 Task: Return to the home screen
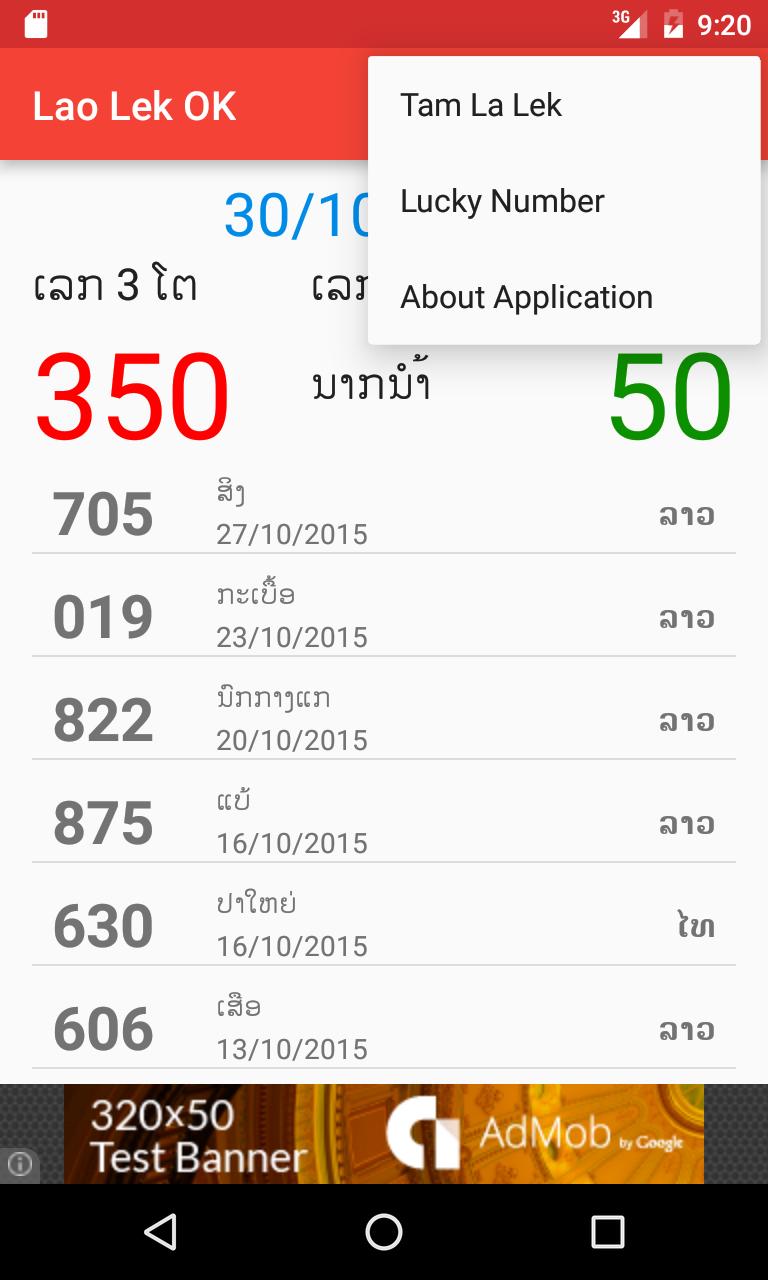[x=384, y=1232]
